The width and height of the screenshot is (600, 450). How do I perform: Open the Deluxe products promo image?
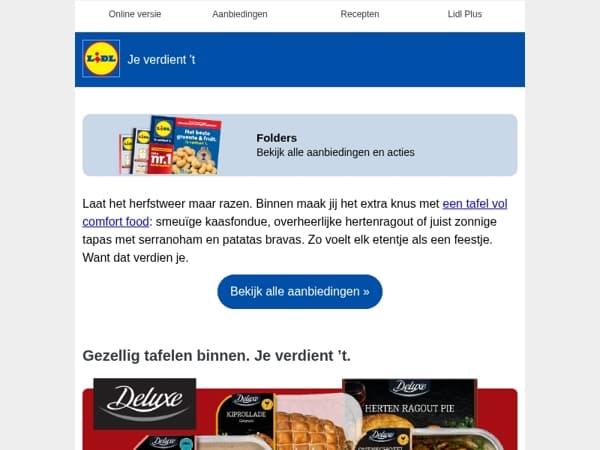(x=300, y=414)
